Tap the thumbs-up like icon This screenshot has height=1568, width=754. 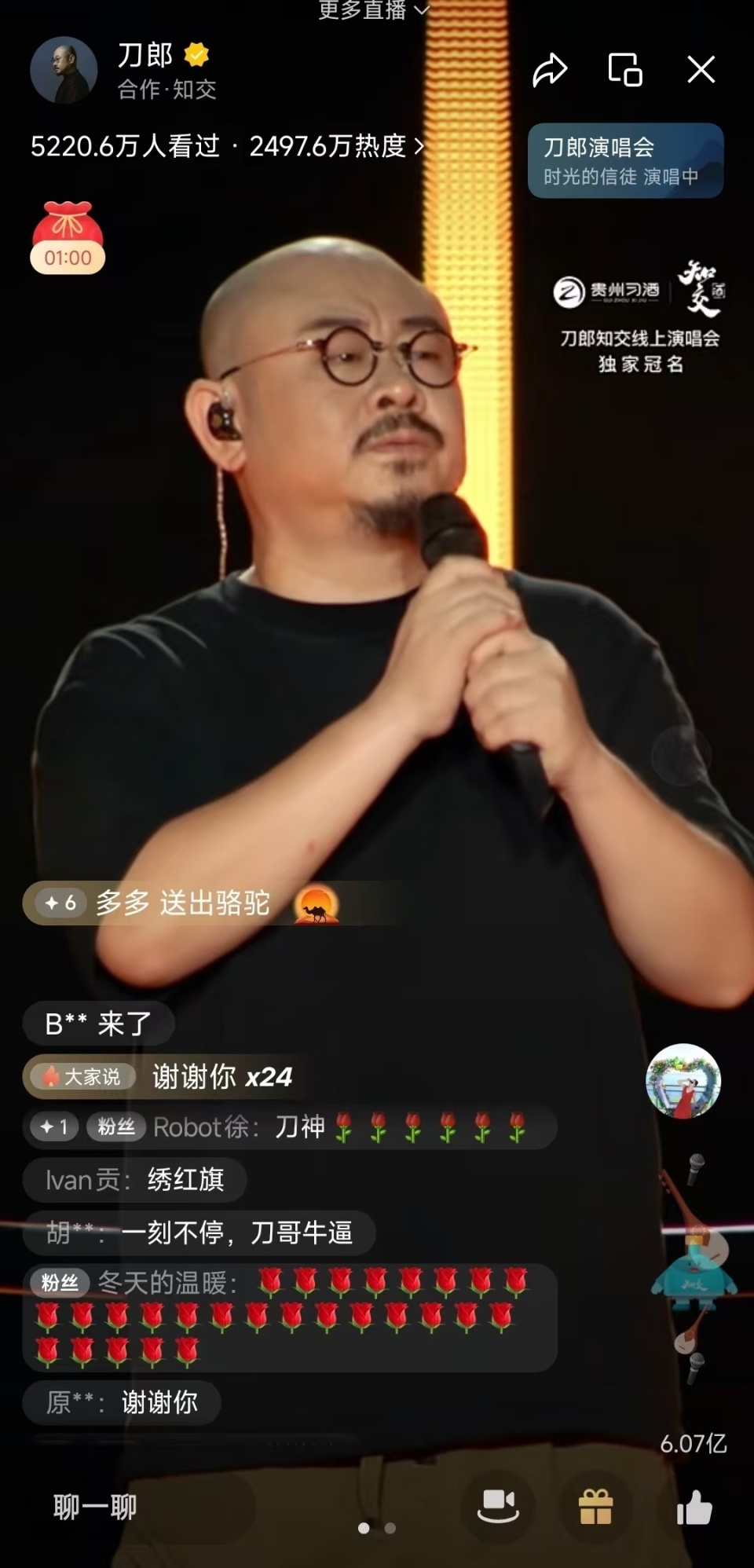697,1505
